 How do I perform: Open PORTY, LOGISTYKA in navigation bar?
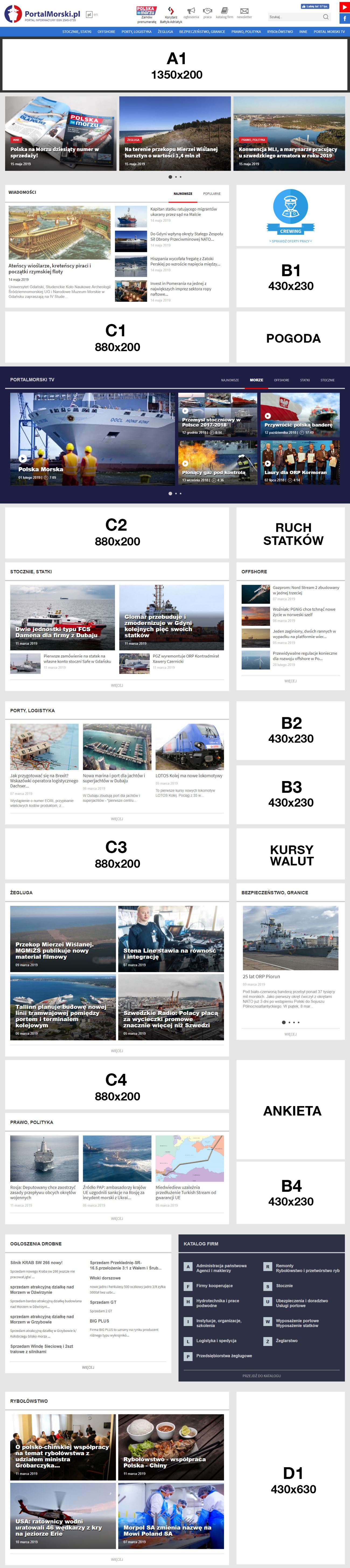pyautogui.click(x=136, y=32)
